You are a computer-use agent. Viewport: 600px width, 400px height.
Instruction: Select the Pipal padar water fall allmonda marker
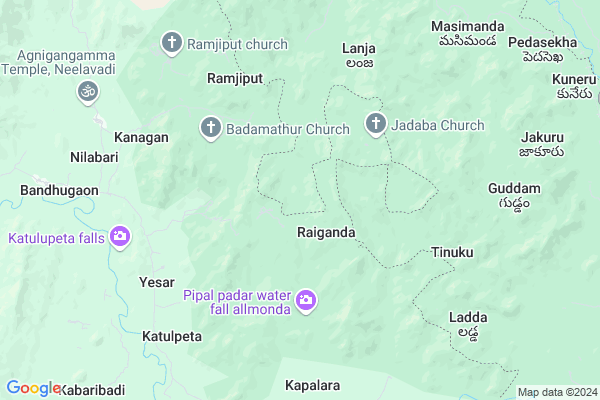(307, 300)
